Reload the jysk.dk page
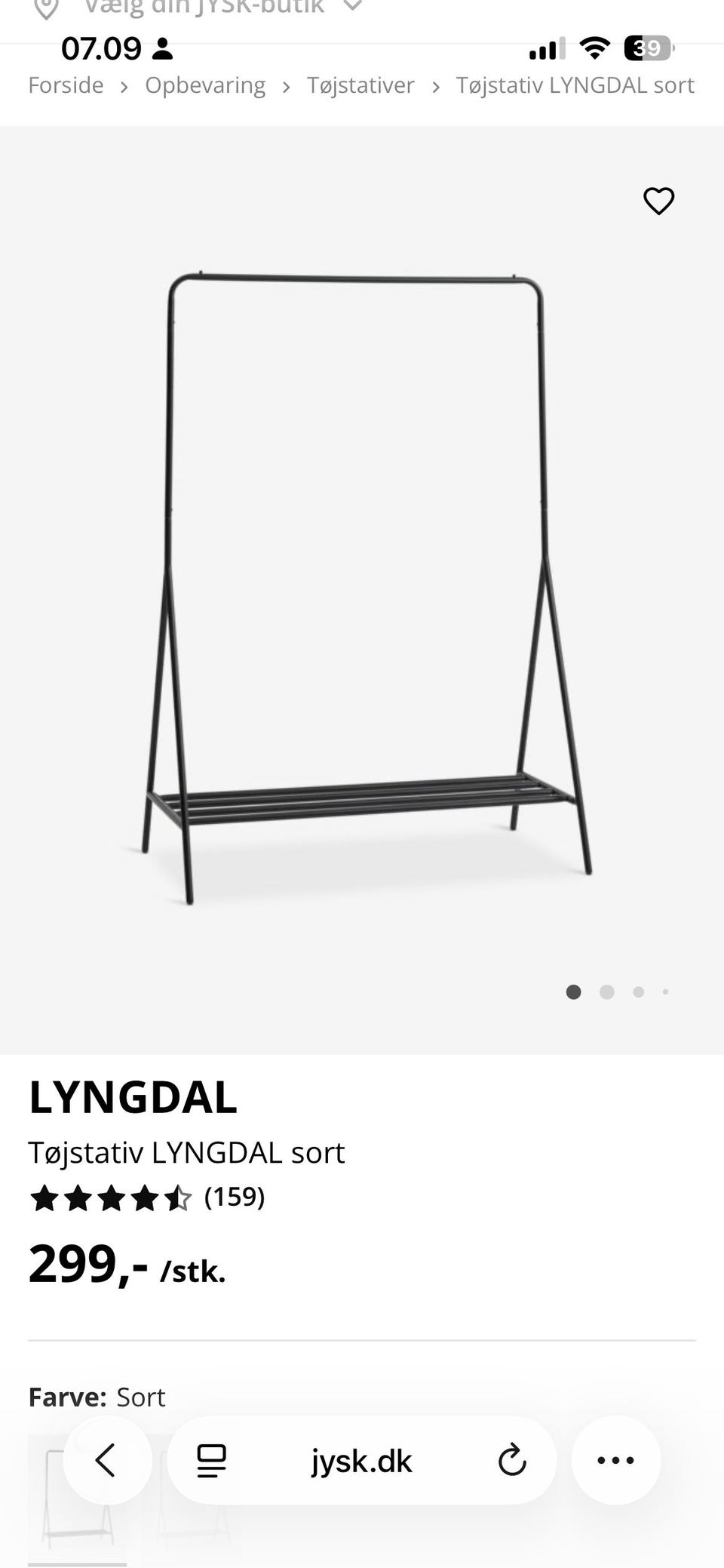This screenshot has width=724, height=1568. click(512, 1461)
